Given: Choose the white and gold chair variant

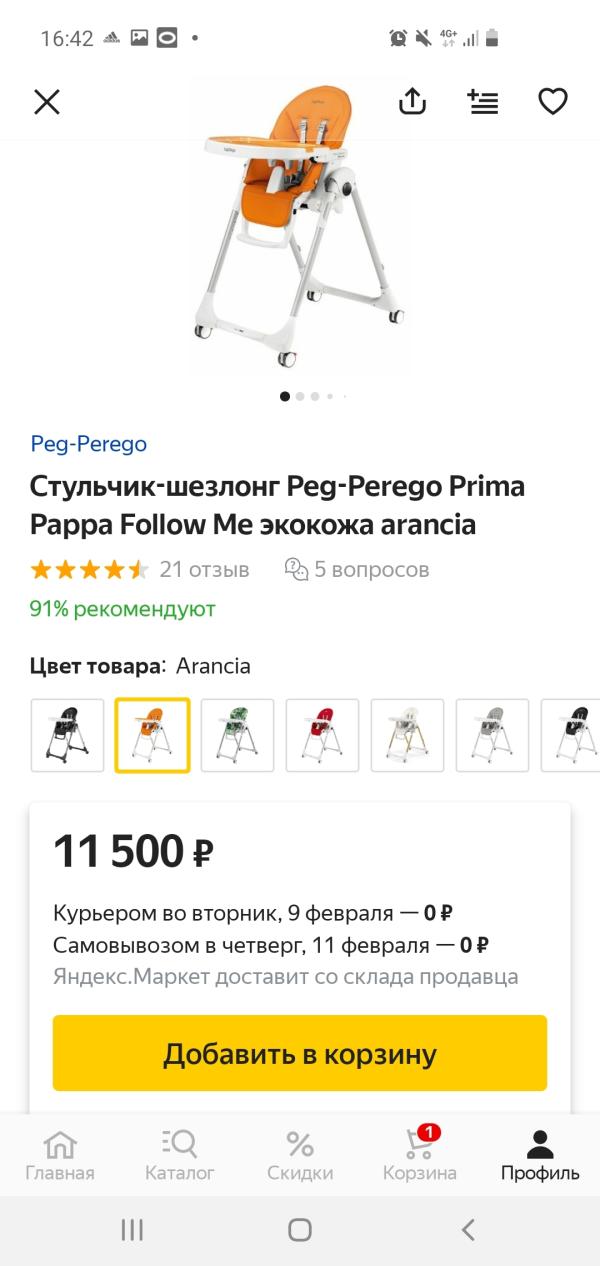Looking at the screenshot, I should [407, 735].
